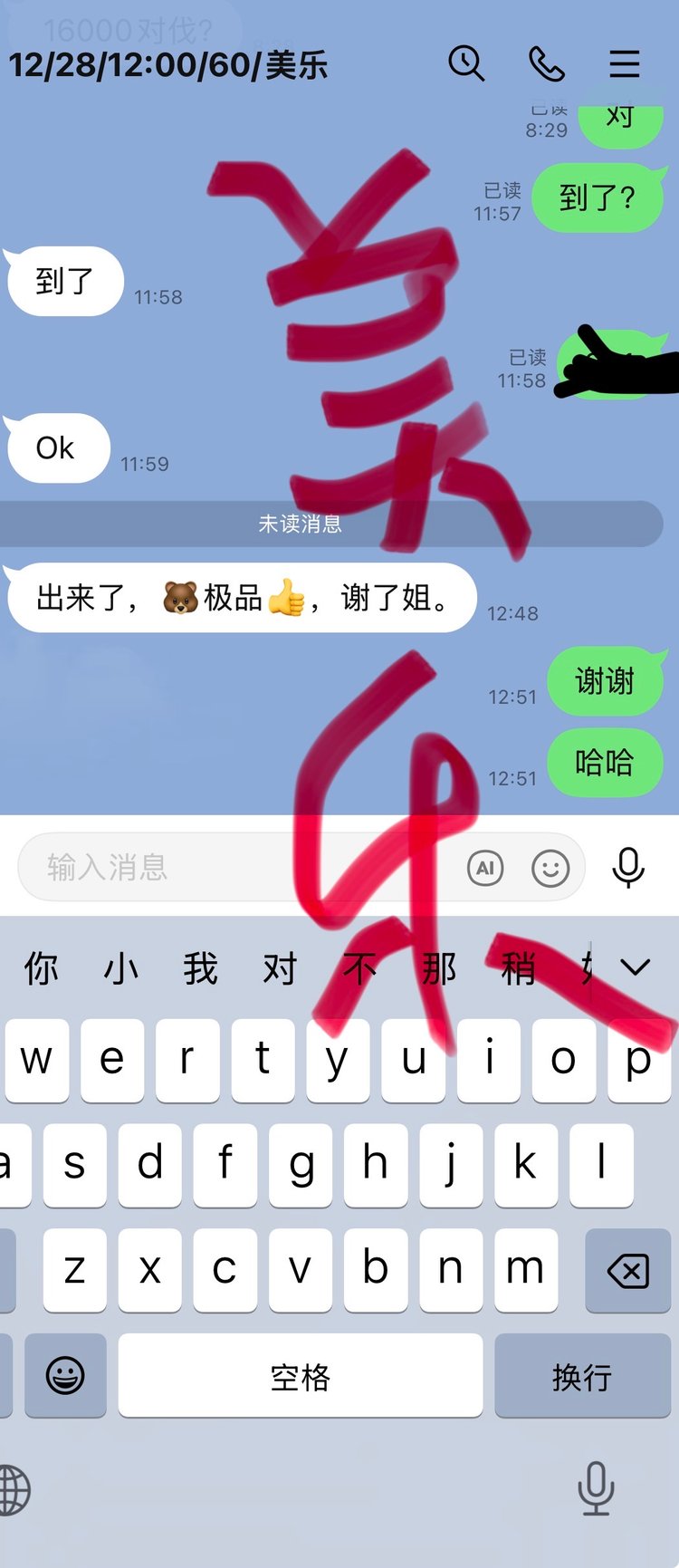
Task: Start keyboard dictation microphone
Action: tap(596, 1487)
